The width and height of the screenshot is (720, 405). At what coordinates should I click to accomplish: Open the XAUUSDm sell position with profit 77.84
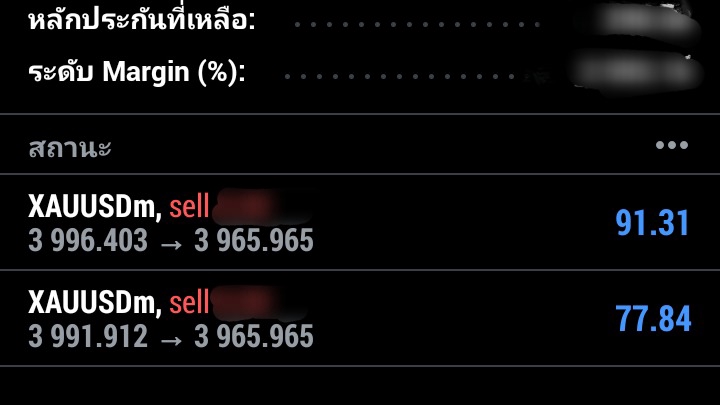click(x=360, y=319)
